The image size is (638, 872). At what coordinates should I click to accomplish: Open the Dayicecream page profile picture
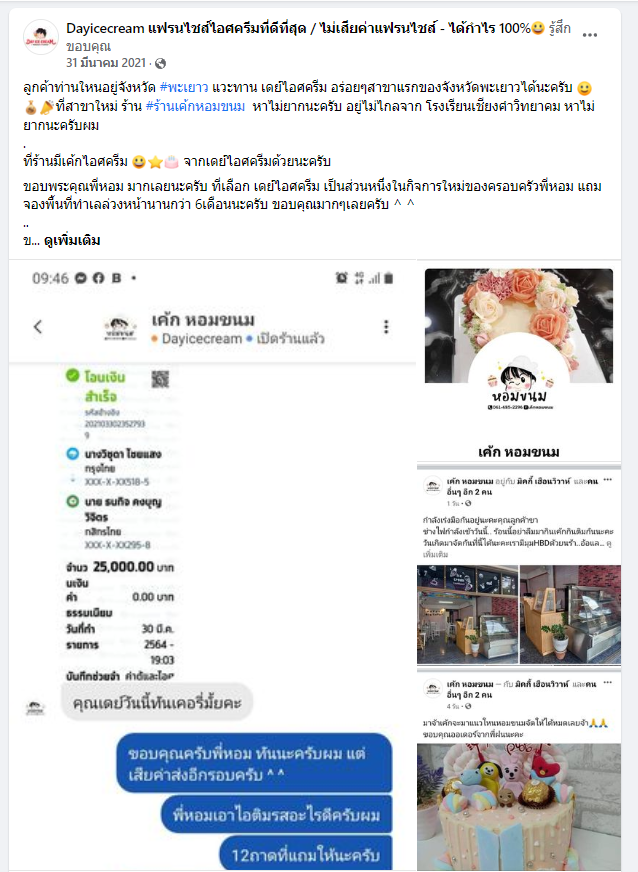pyautogui.click(x=40, y=36)
